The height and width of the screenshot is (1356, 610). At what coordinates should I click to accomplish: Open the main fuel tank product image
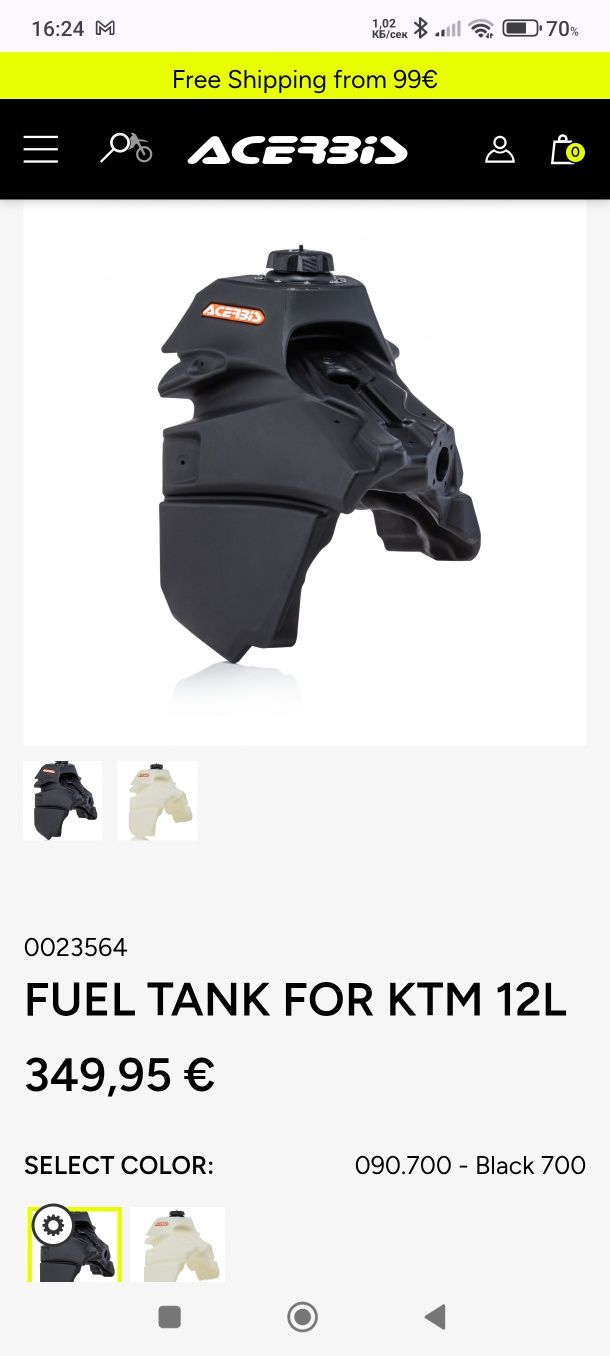pyautogui.click(x=305, y=470)
